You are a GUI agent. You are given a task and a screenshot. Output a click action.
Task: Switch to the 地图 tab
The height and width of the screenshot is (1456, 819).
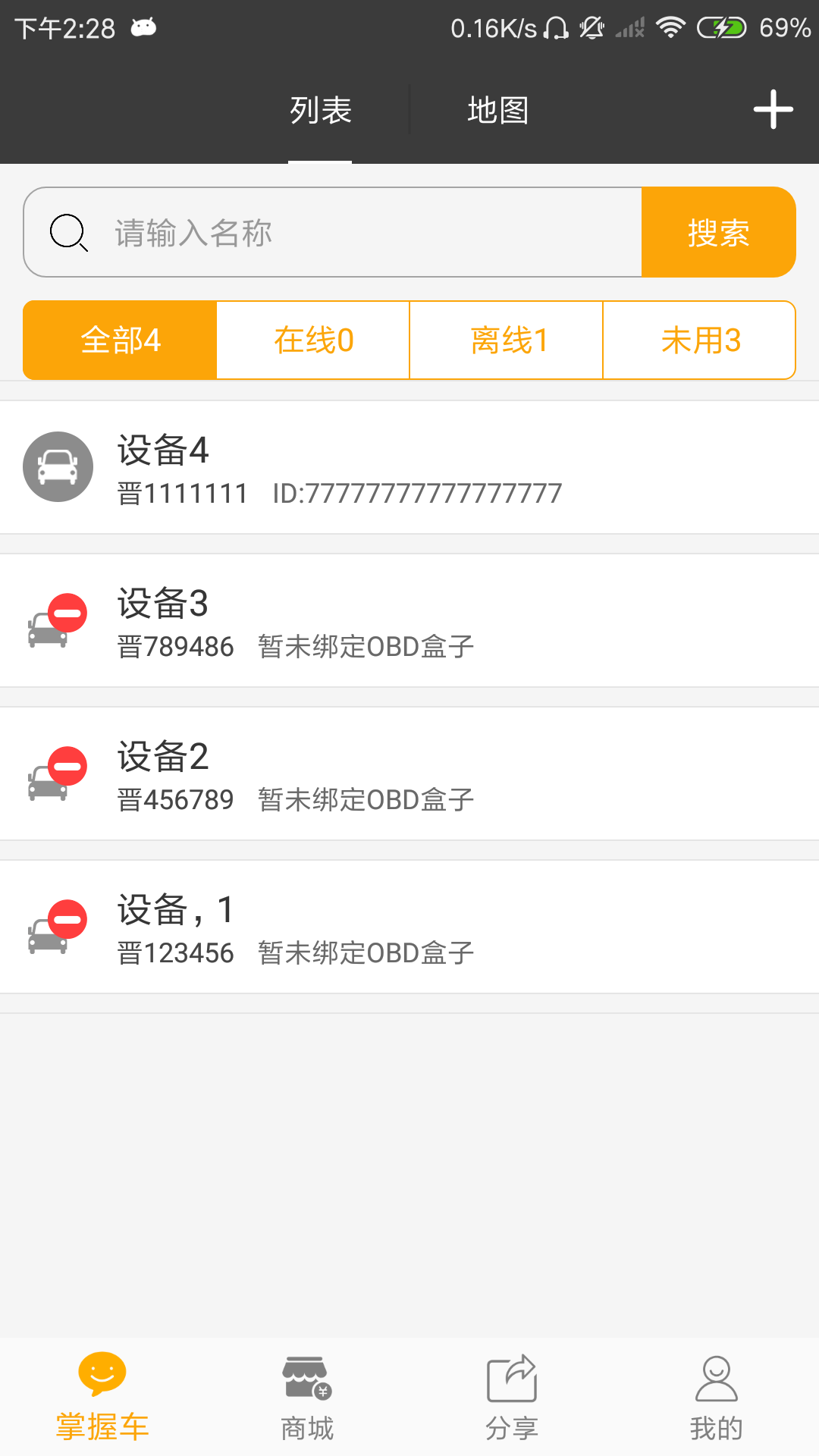click(498, 110)
